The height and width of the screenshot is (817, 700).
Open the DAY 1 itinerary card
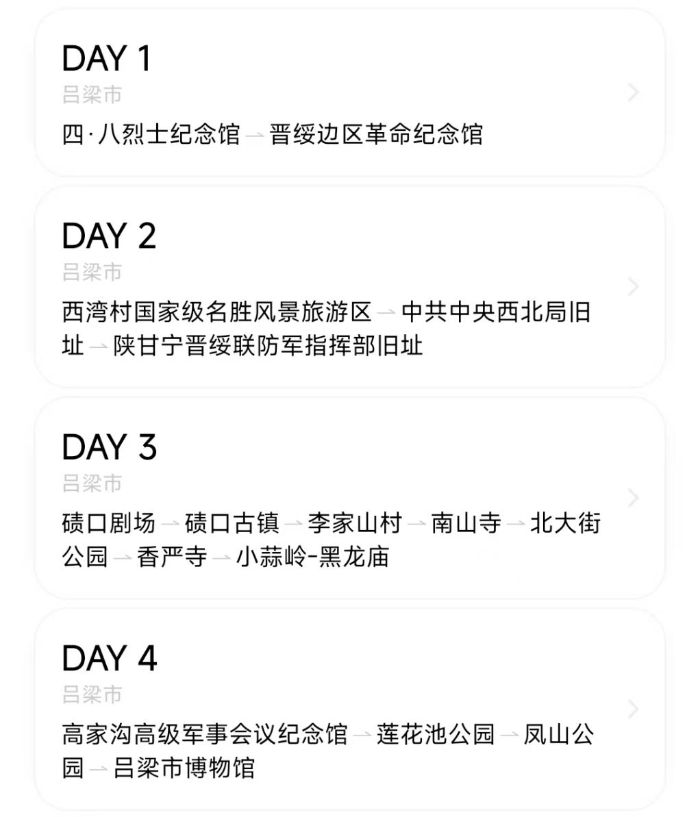point(350,95)
